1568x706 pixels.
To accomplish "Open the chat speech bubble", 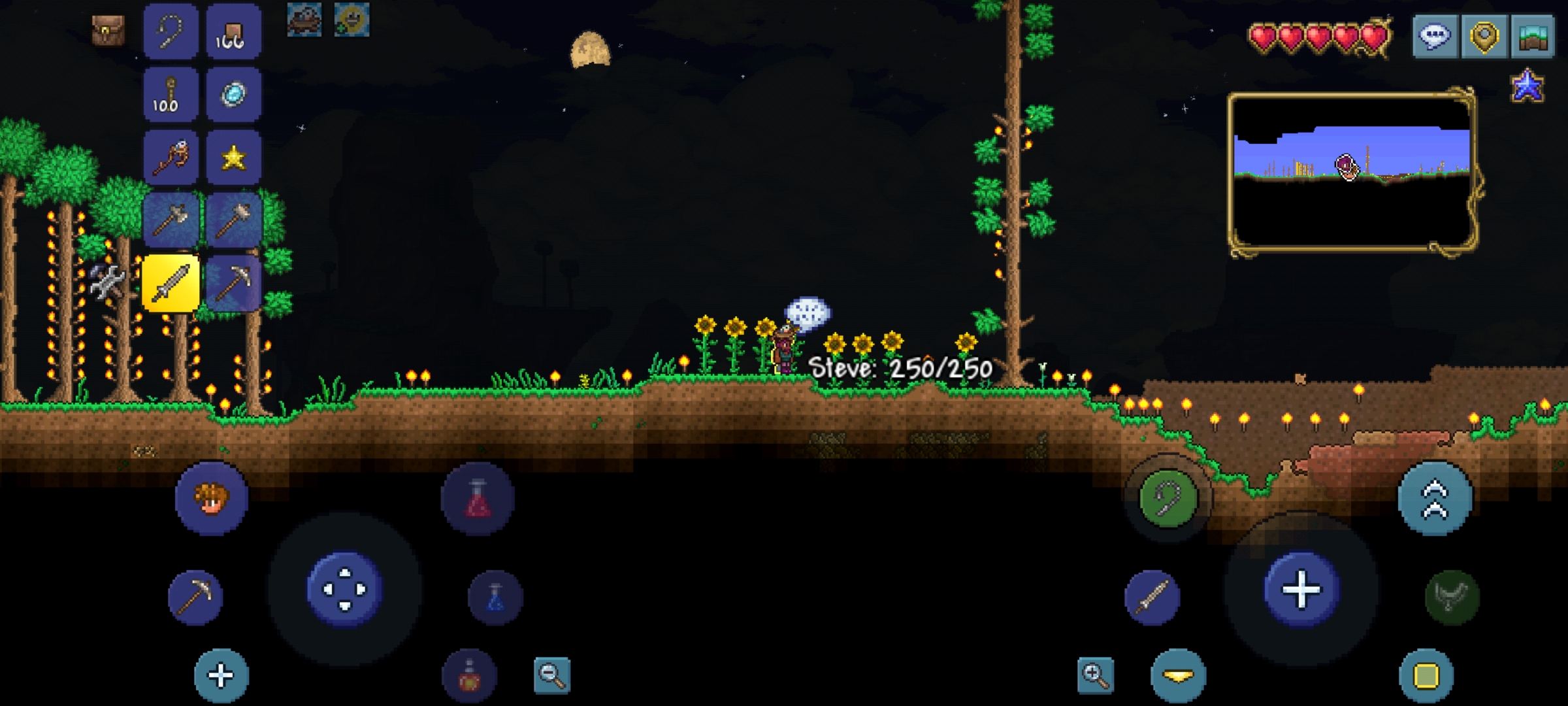I will (1435, 37).
